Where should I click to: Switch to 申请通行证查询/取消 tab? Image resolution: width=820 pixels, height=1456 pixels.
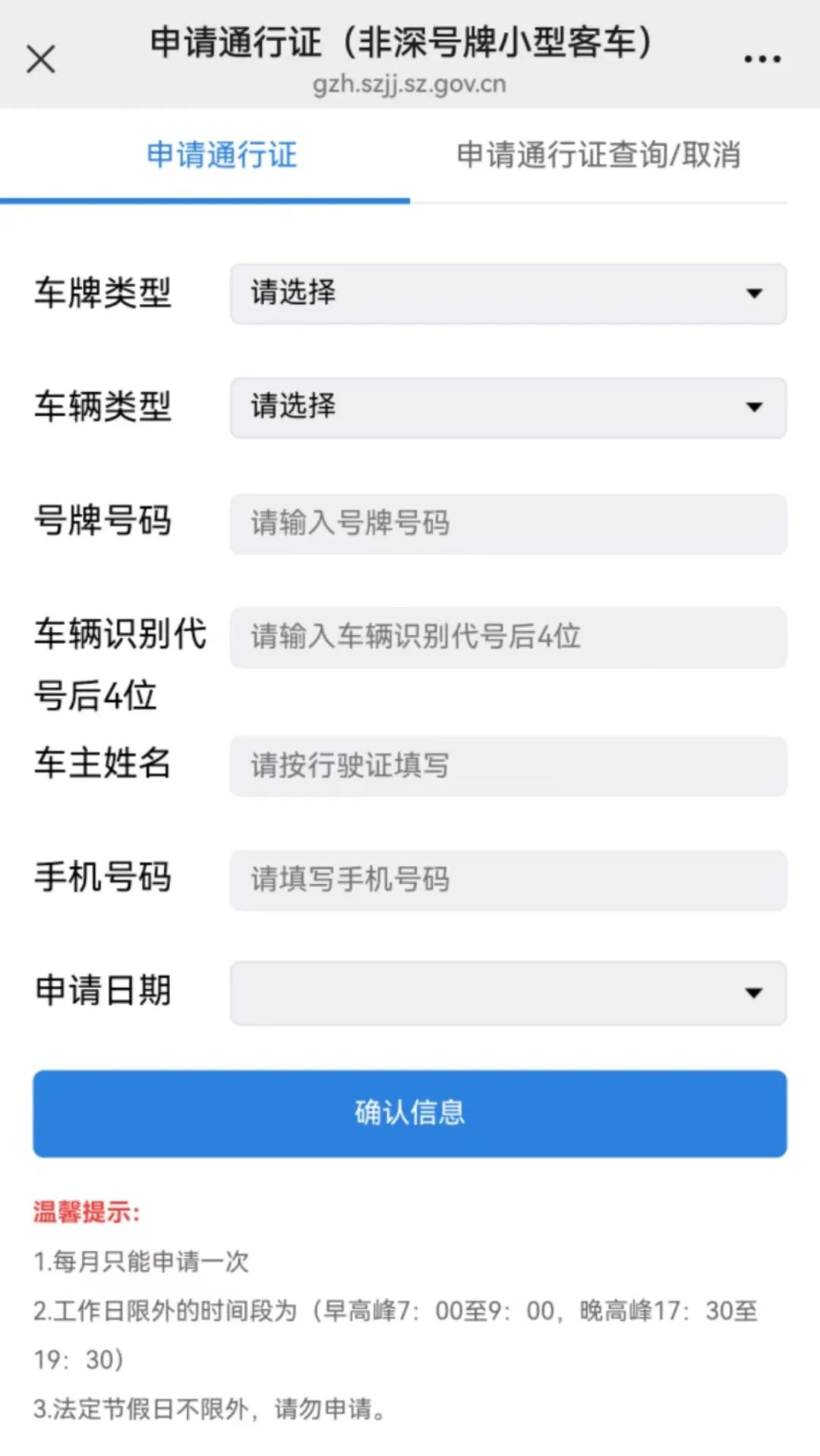598,155
